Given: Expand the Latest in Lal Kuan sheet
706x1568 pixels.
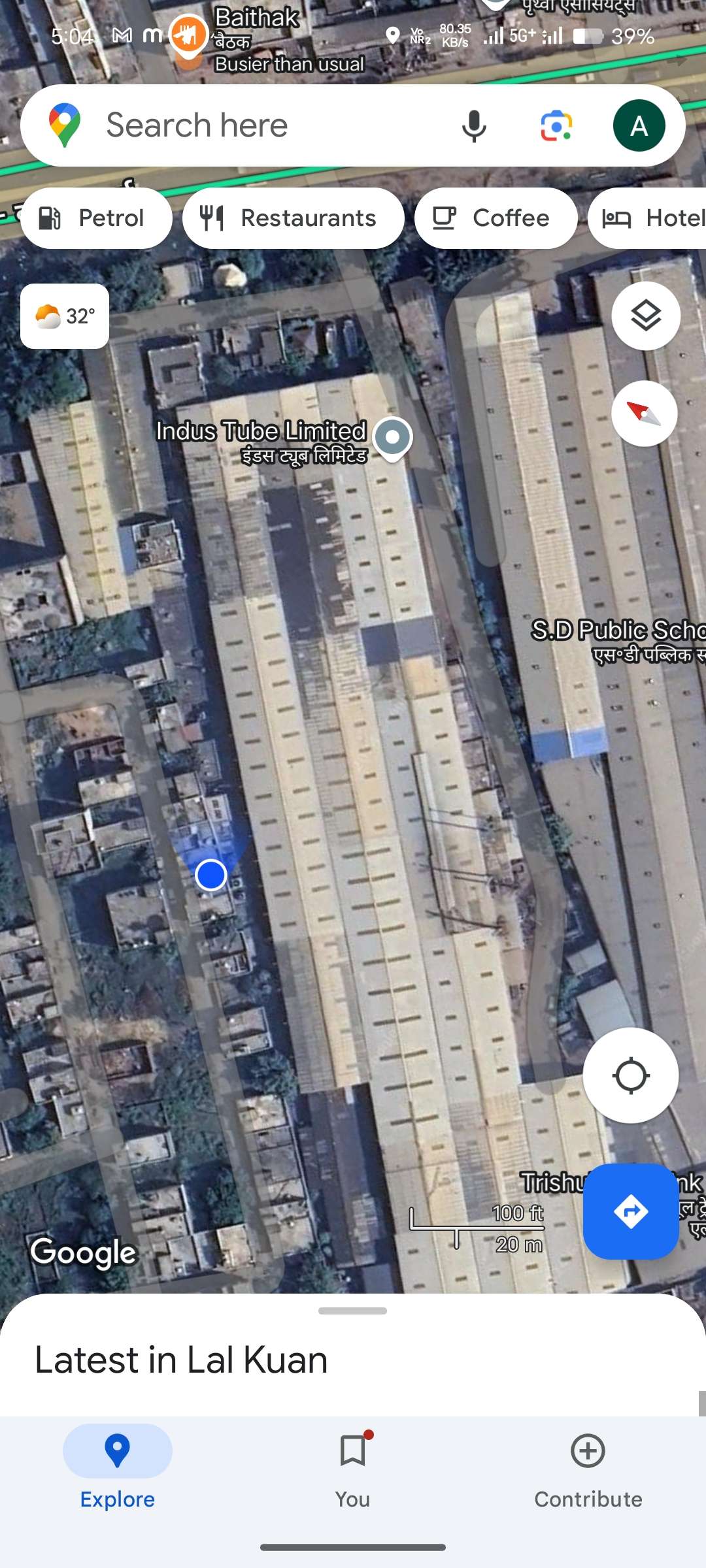Looking at the screenshot, I should [x=353, y=1311].
